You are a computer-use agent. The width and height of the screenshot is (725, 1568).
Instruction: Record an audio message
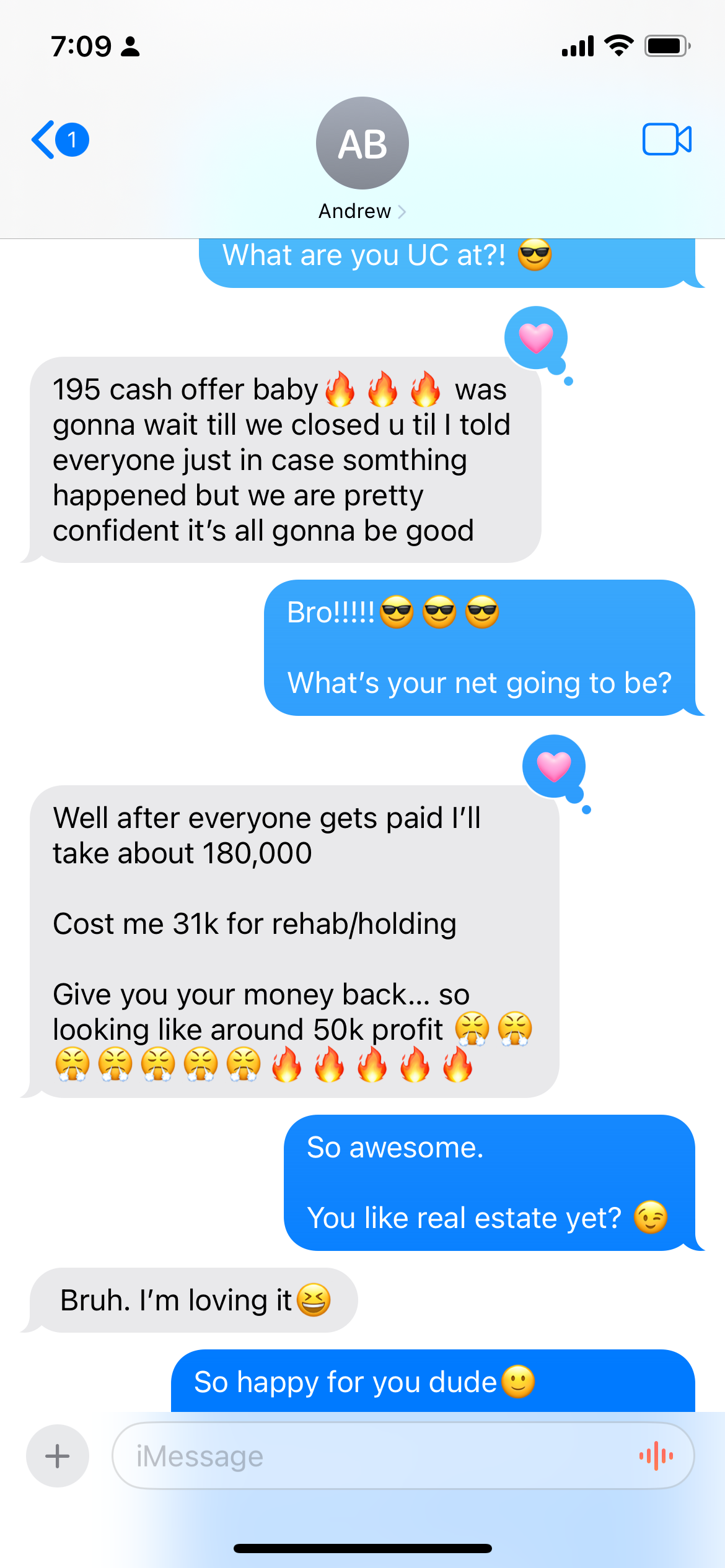pyautogui.click(x=656, y=1456)
